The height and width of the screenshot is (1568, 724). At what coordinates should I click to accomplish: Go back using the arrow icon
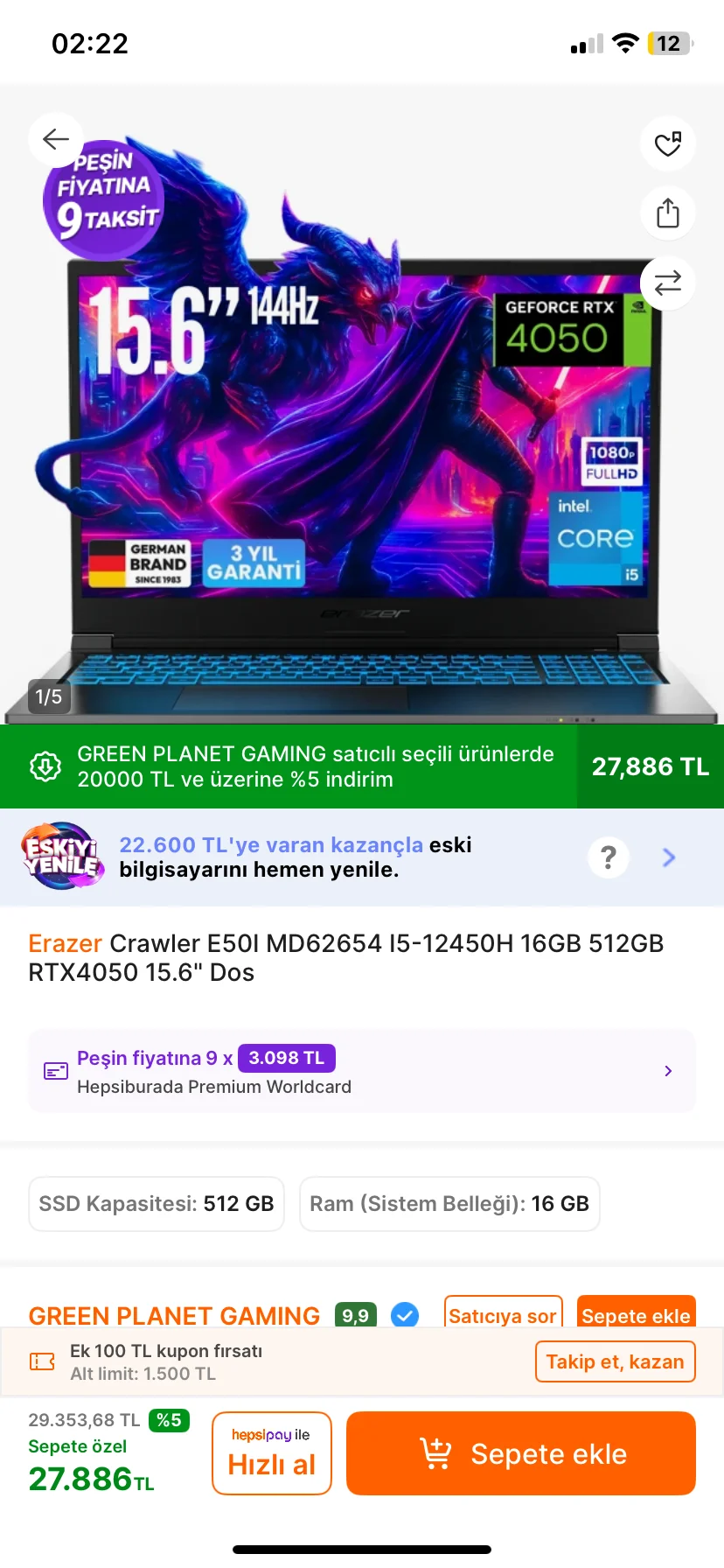click(56, 140)
